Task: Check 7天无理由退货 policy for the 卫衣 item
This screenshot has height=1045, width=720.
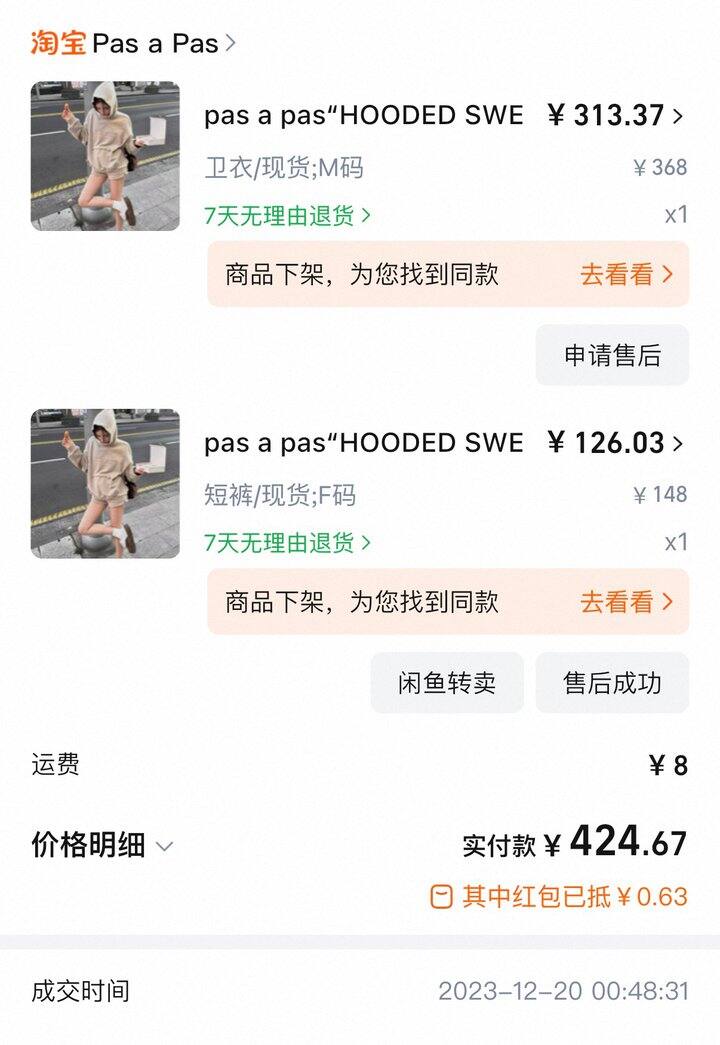Action: coord(287,215)
